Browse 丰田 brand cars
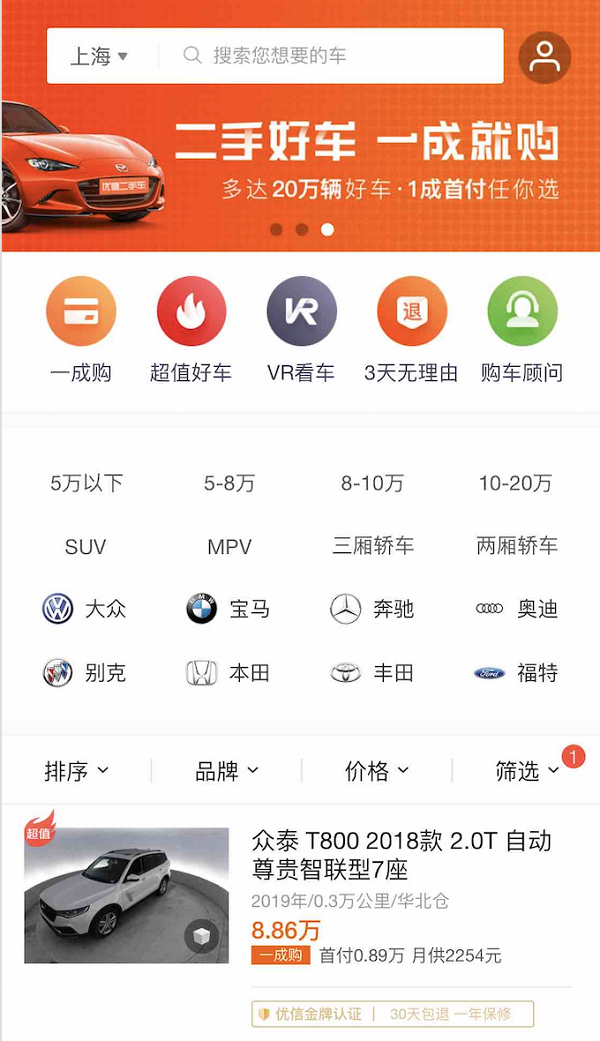 pyautogui.click(x=373, y=673)
